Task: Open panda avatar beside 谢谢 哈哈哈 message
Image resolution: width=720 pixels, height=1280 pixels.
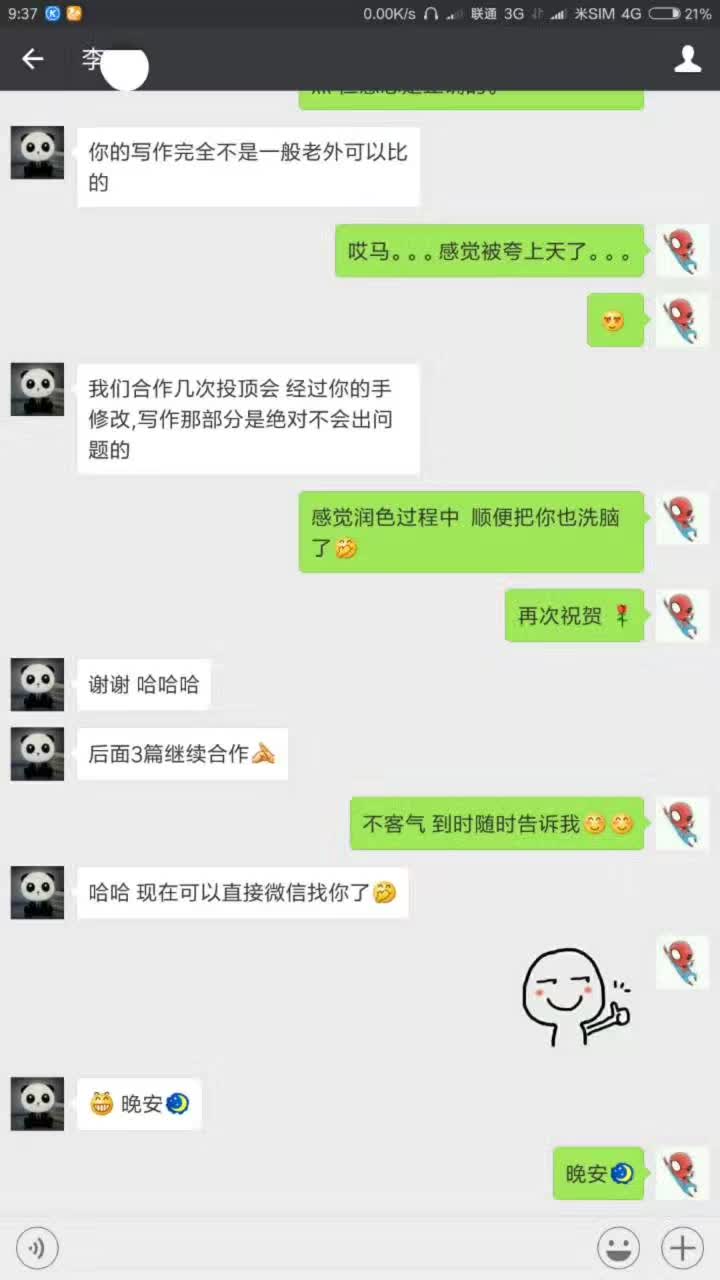Action: point(37,685)
